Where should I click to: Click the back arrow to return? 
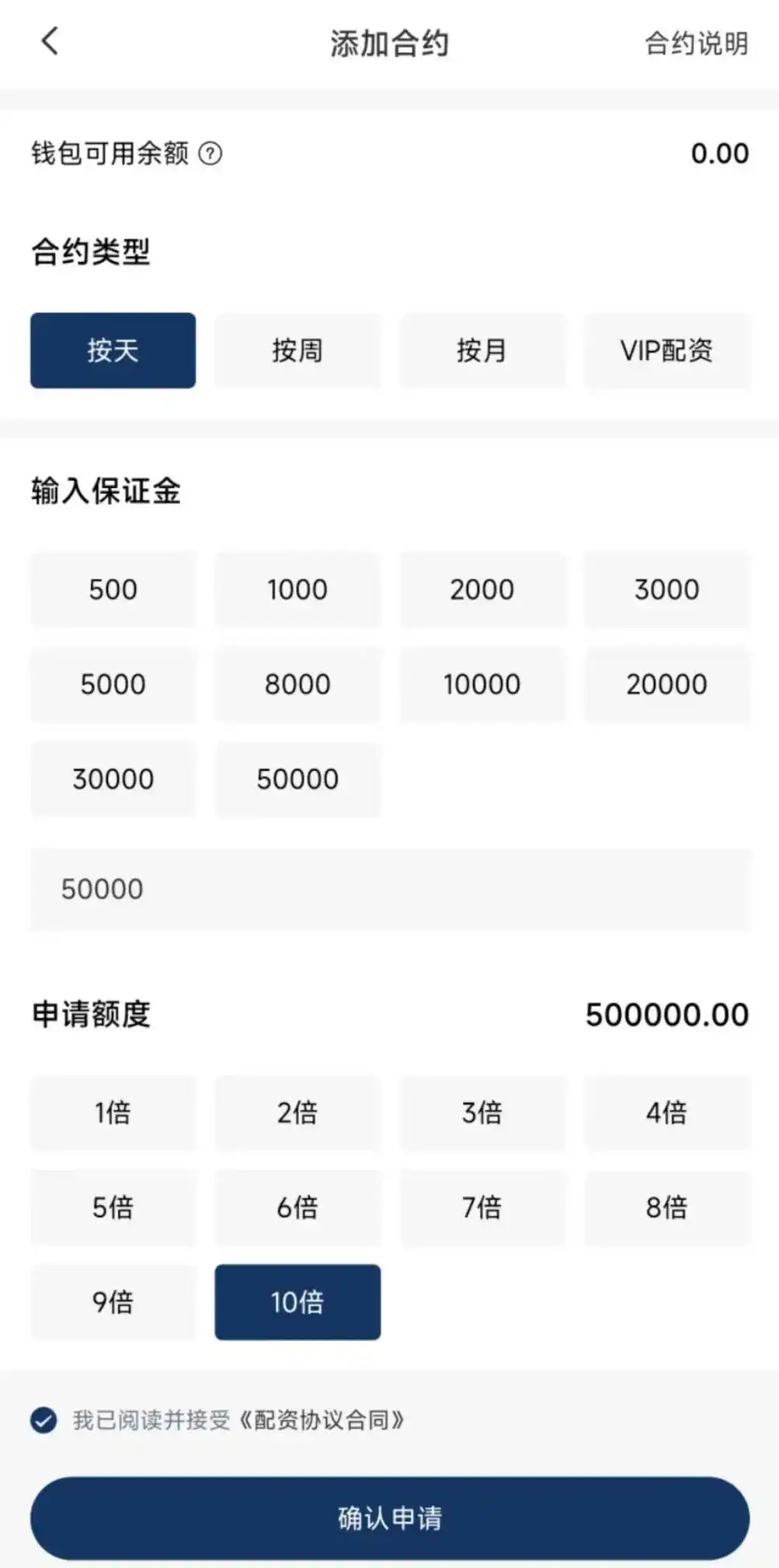coord(50,43)
